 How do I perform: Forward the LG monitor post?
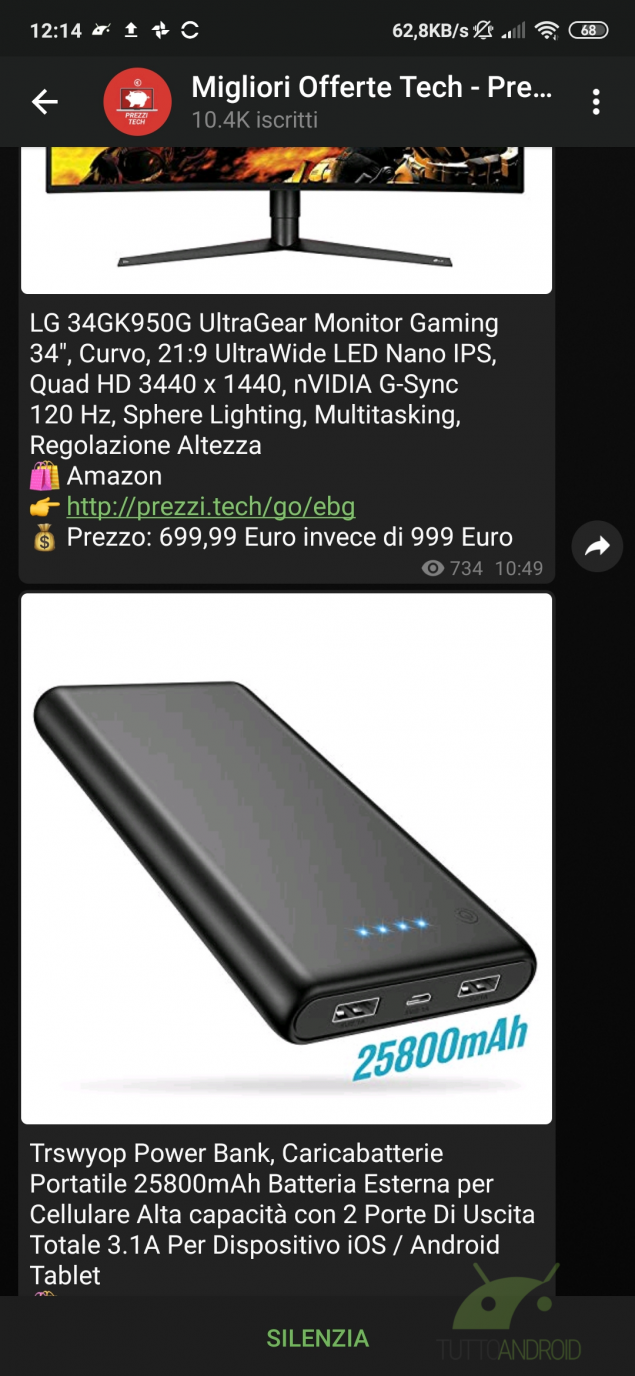597,546
